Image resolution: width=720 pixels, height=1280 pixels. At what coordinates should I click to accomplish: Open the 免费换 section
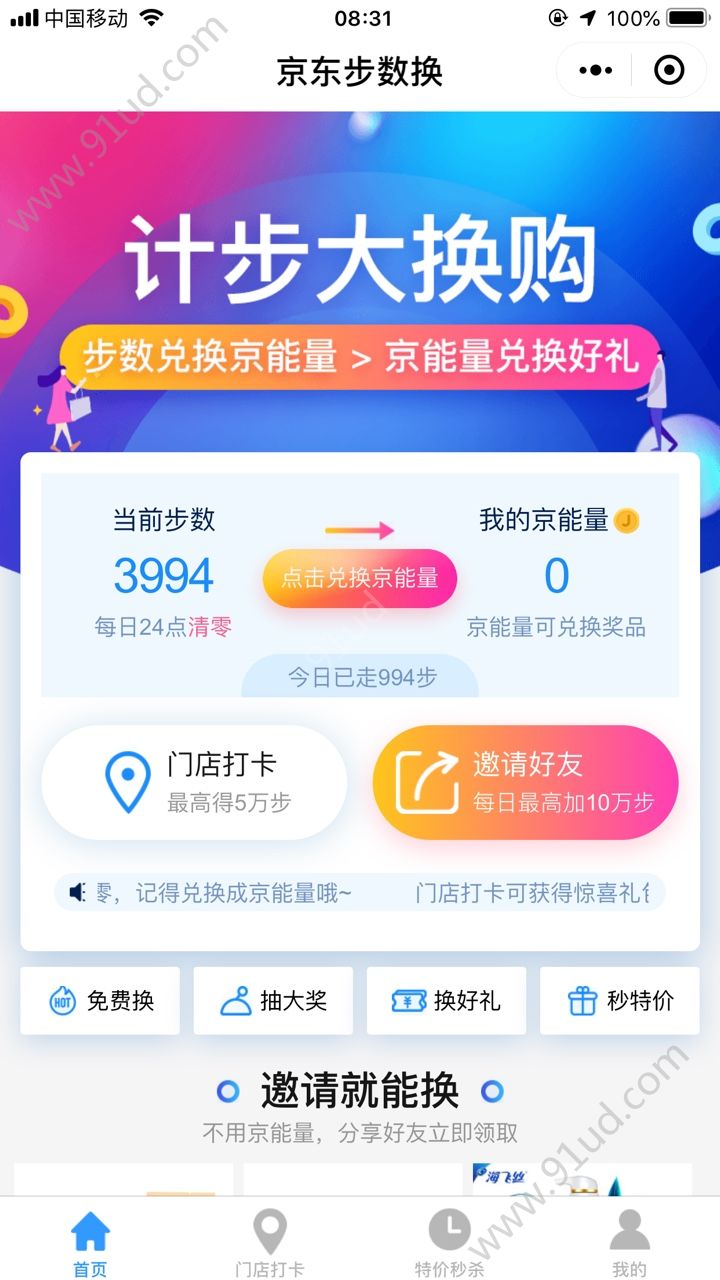click(x=100, y=1000)
